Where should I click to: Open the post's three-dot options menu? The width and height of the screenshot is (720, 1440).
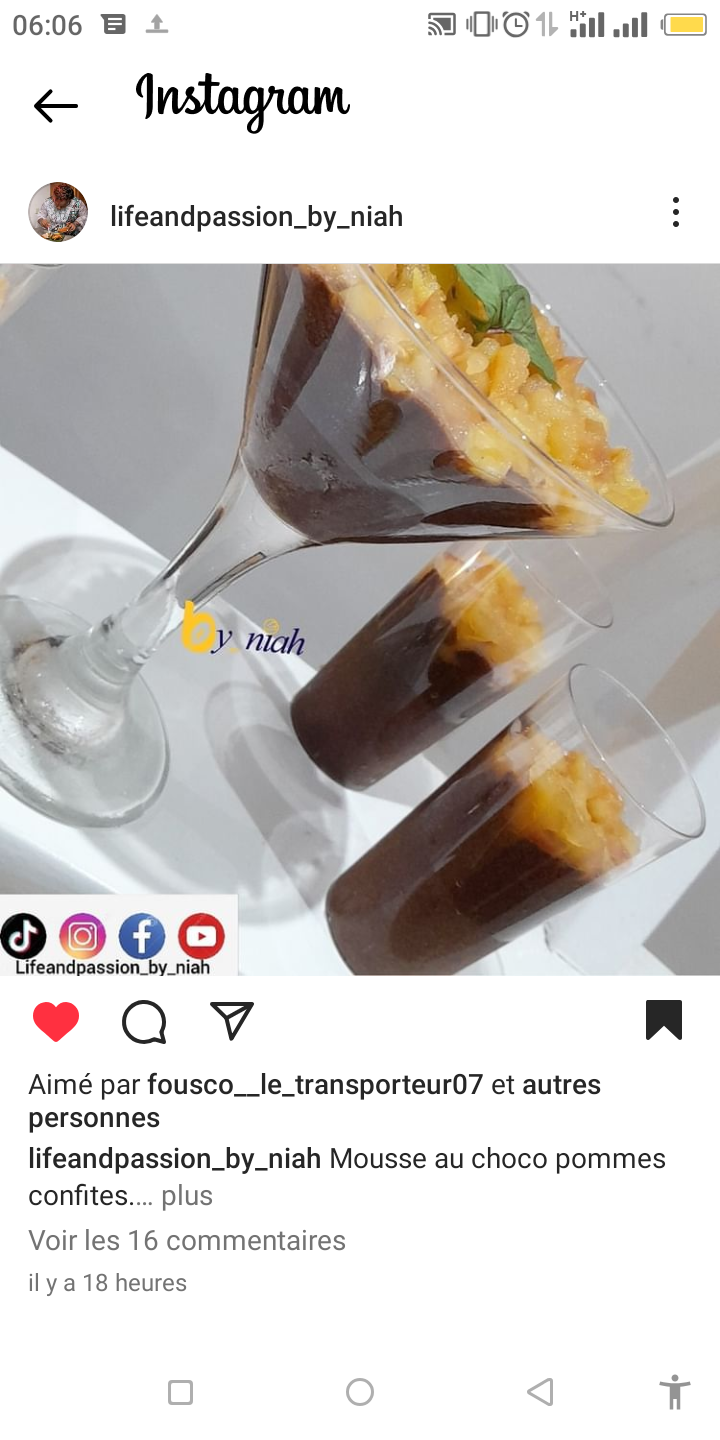[x=676, y=212]
